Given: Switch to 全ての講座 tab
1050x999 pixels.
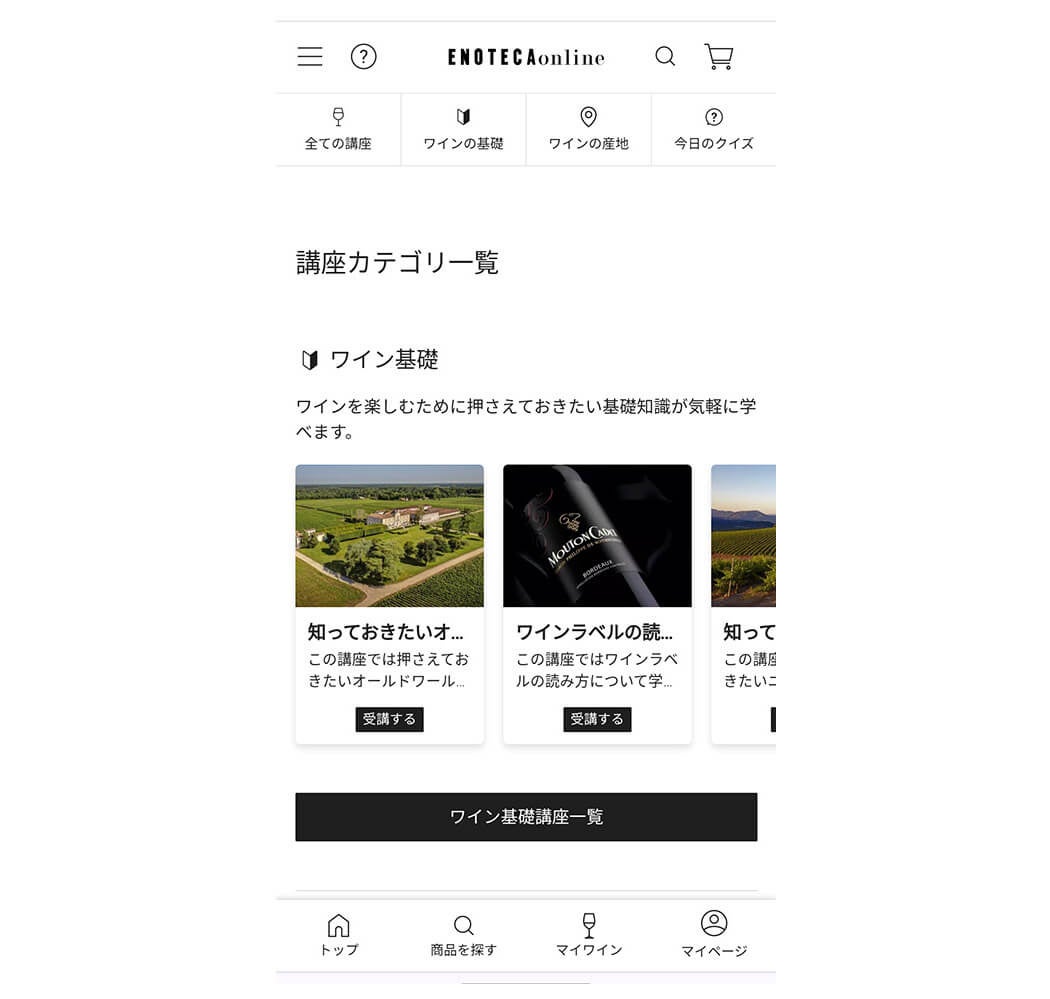Looking at the screenshot, I should (338, 130).
